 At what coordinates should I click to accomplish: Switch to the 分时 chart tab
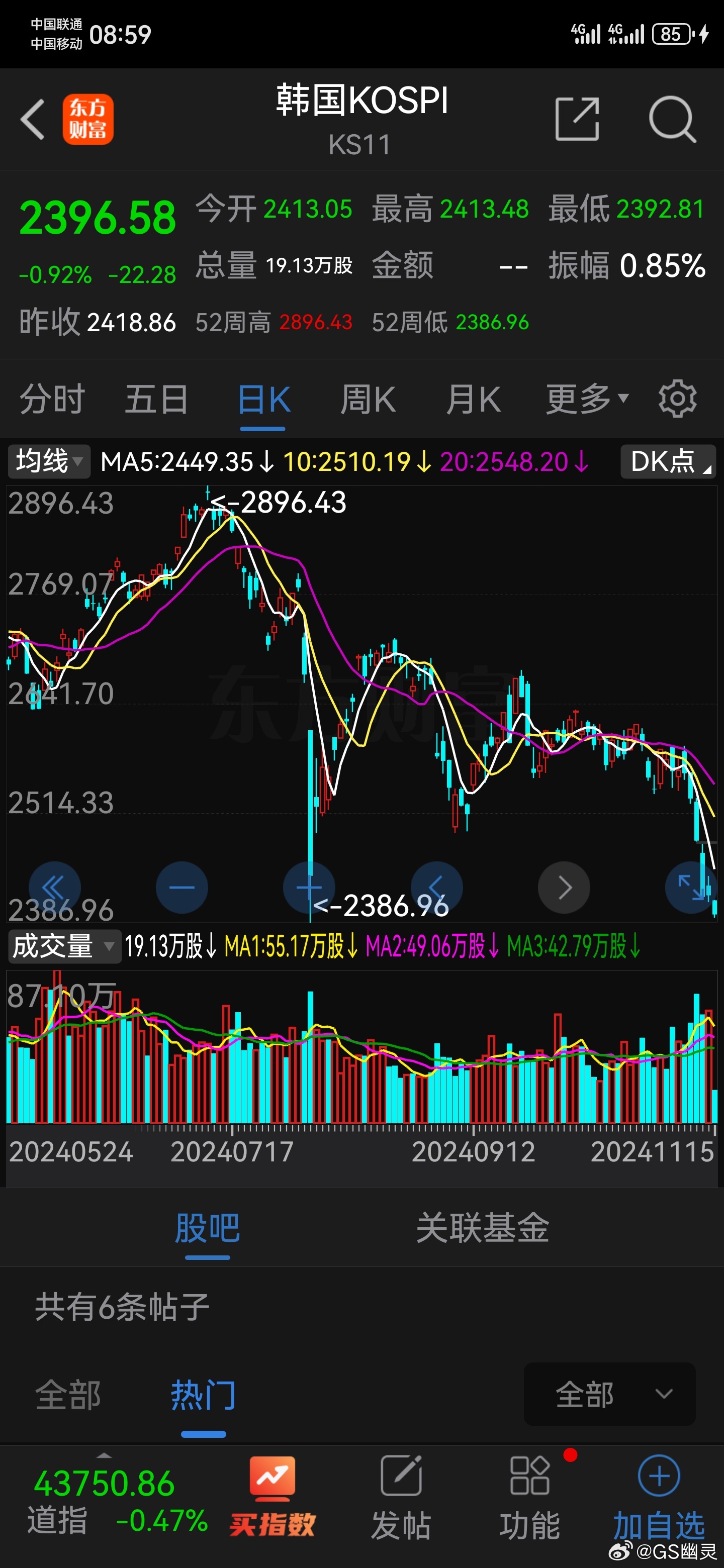(x=52, y=400)
